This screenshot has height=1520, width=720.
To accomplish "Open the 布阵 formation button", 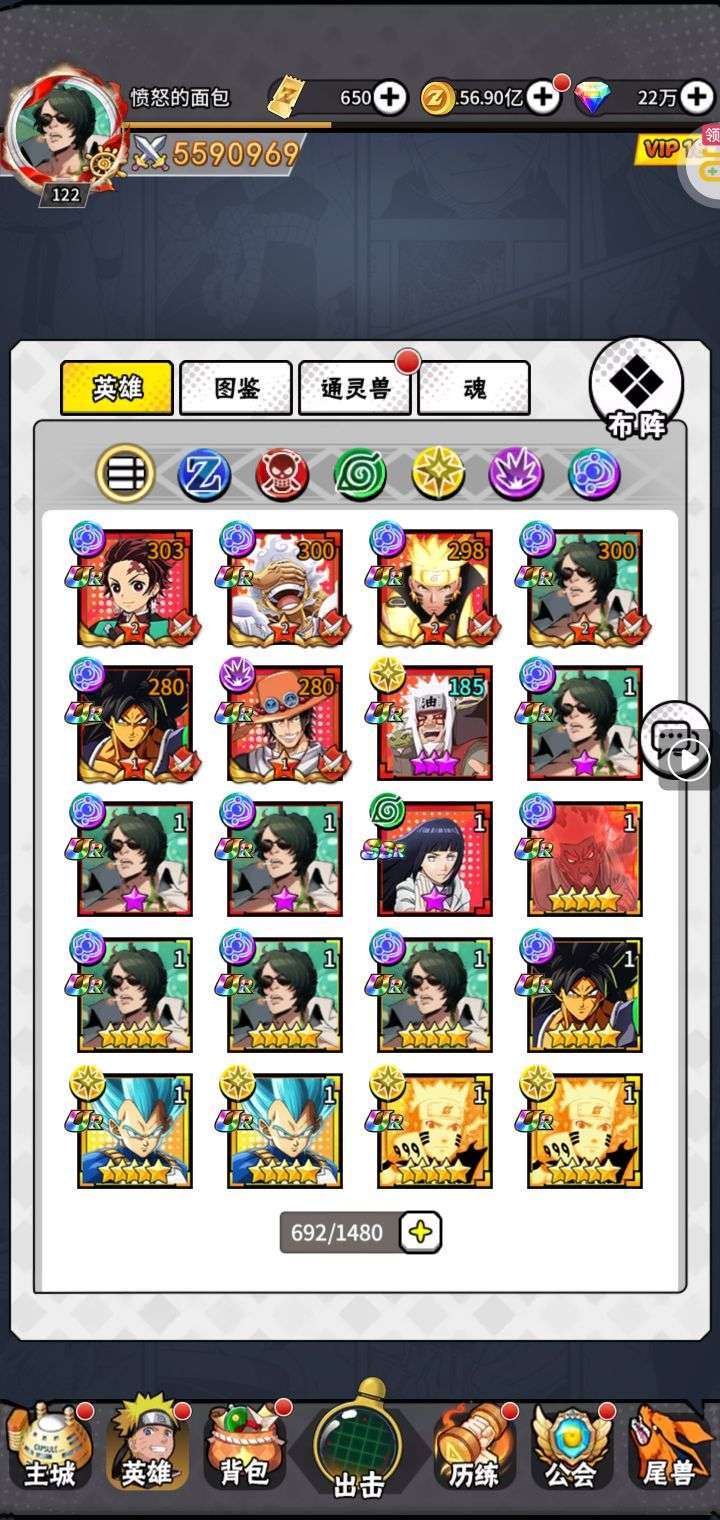I will [636, 390].
